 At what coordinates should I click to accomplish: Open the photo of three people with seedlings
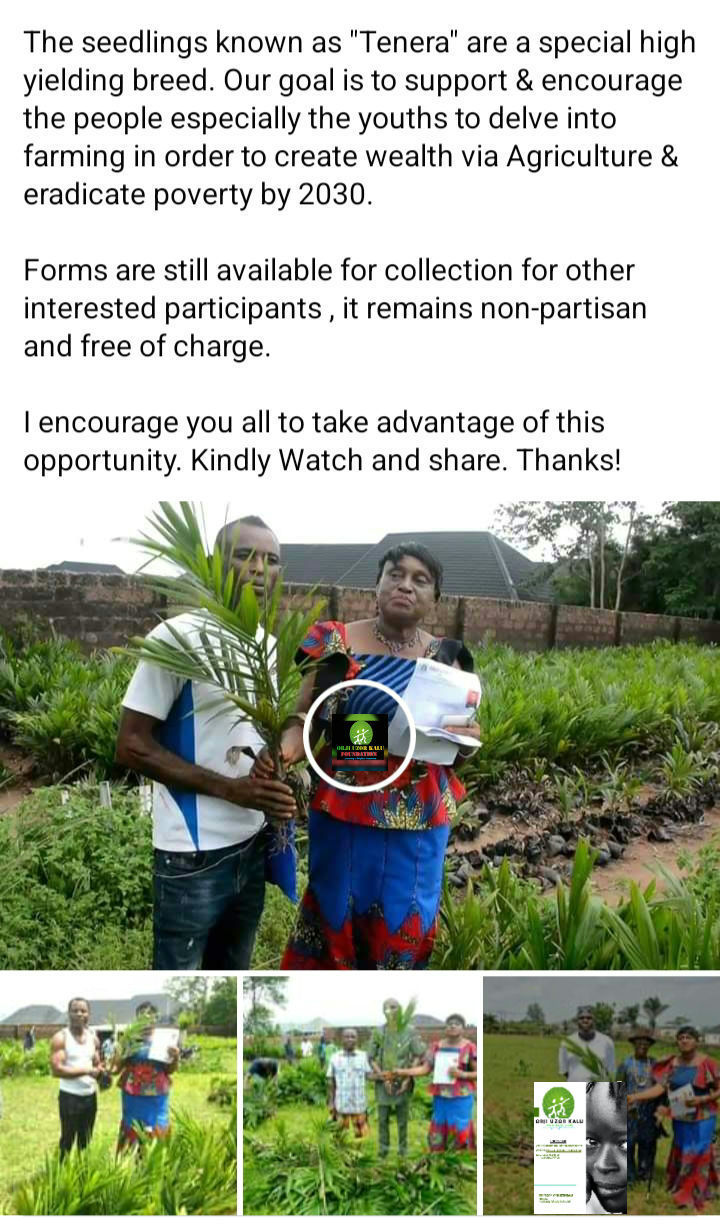click(360, 1095)
